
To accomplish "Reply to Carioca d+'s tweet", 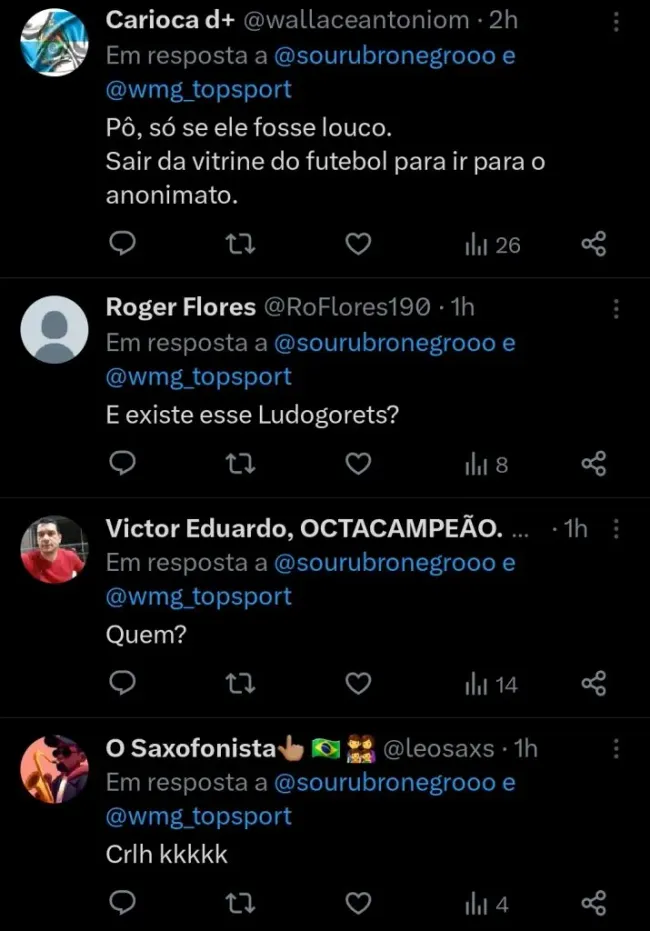I will [x=122, y=244].
